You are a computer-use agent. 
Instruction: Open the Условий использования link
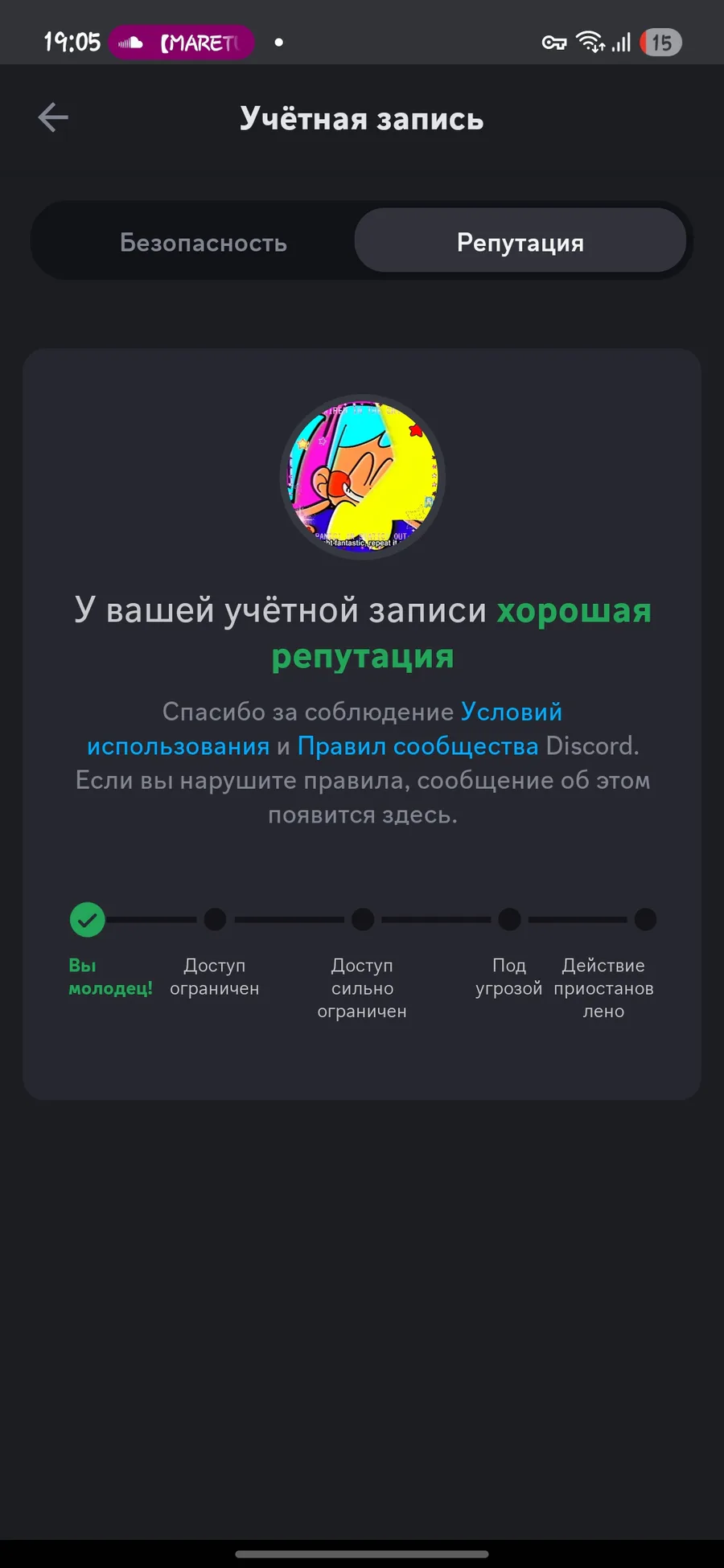coord(510,712)
